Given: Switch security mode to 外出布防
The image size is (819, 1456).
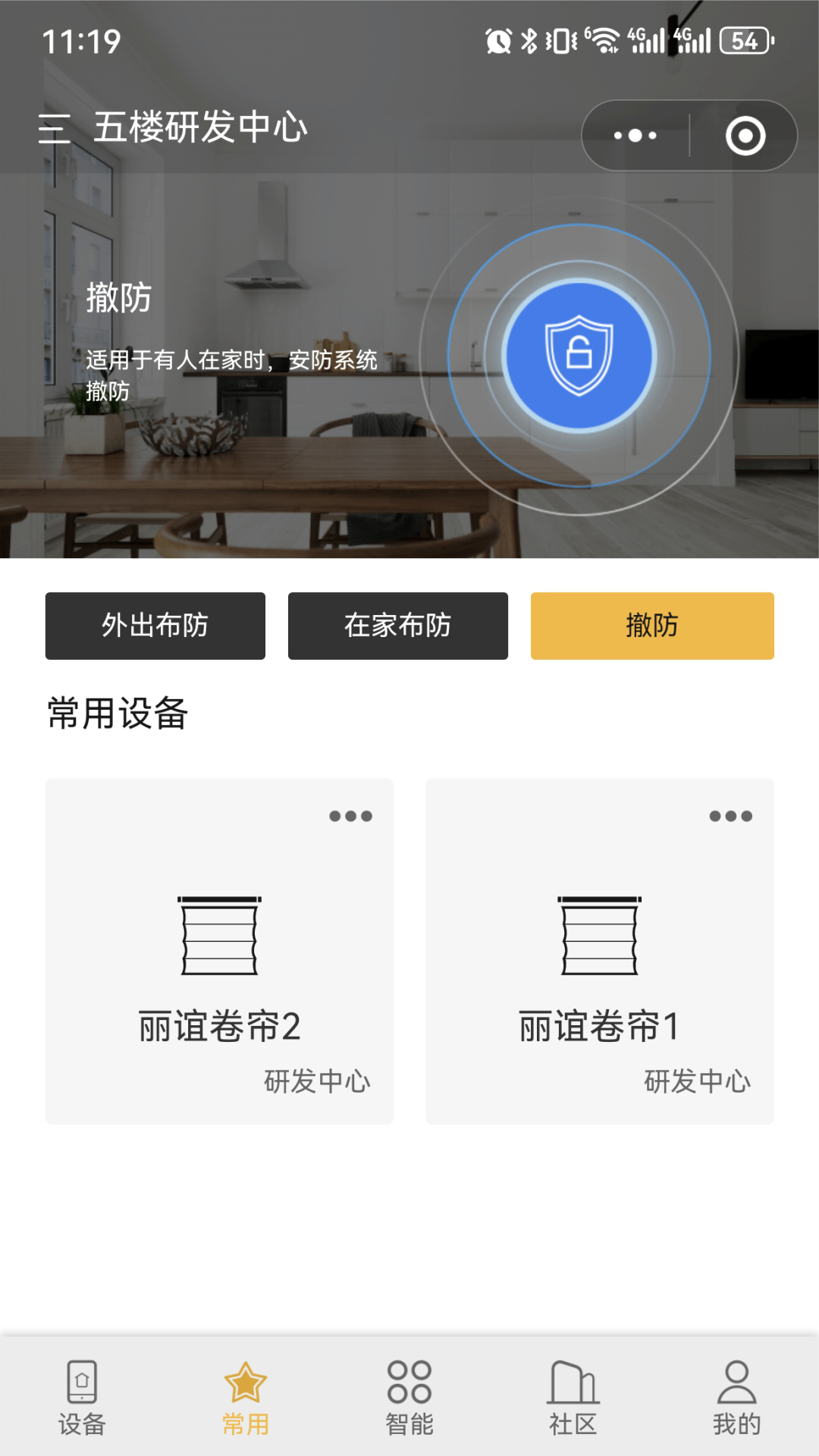Looking at the screenshot, I should coord(155,625).
